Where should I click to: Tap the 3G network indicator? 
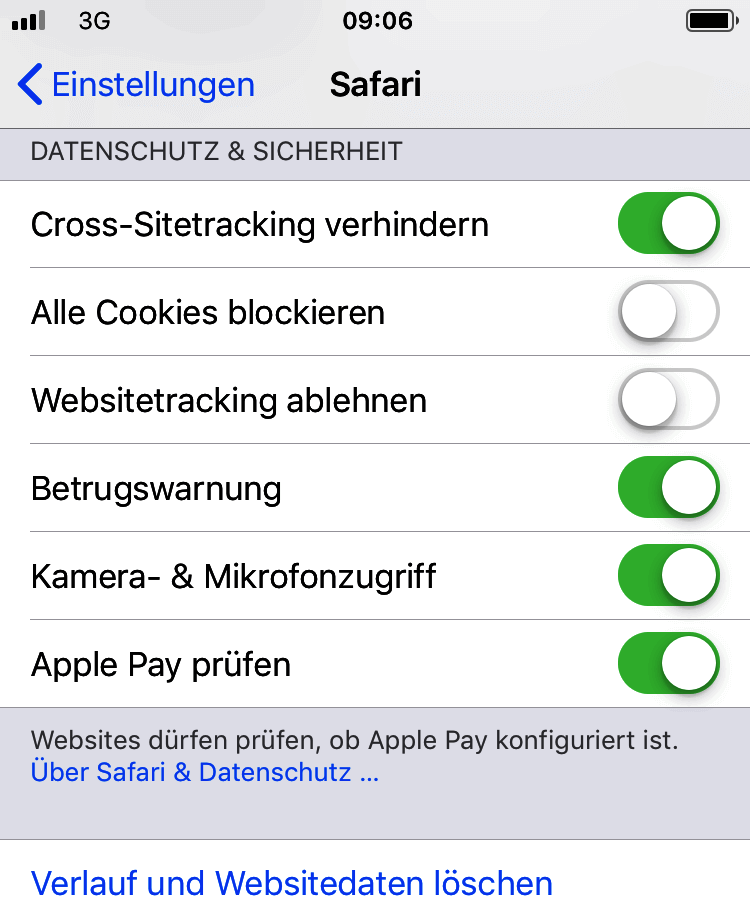[95, 20]
